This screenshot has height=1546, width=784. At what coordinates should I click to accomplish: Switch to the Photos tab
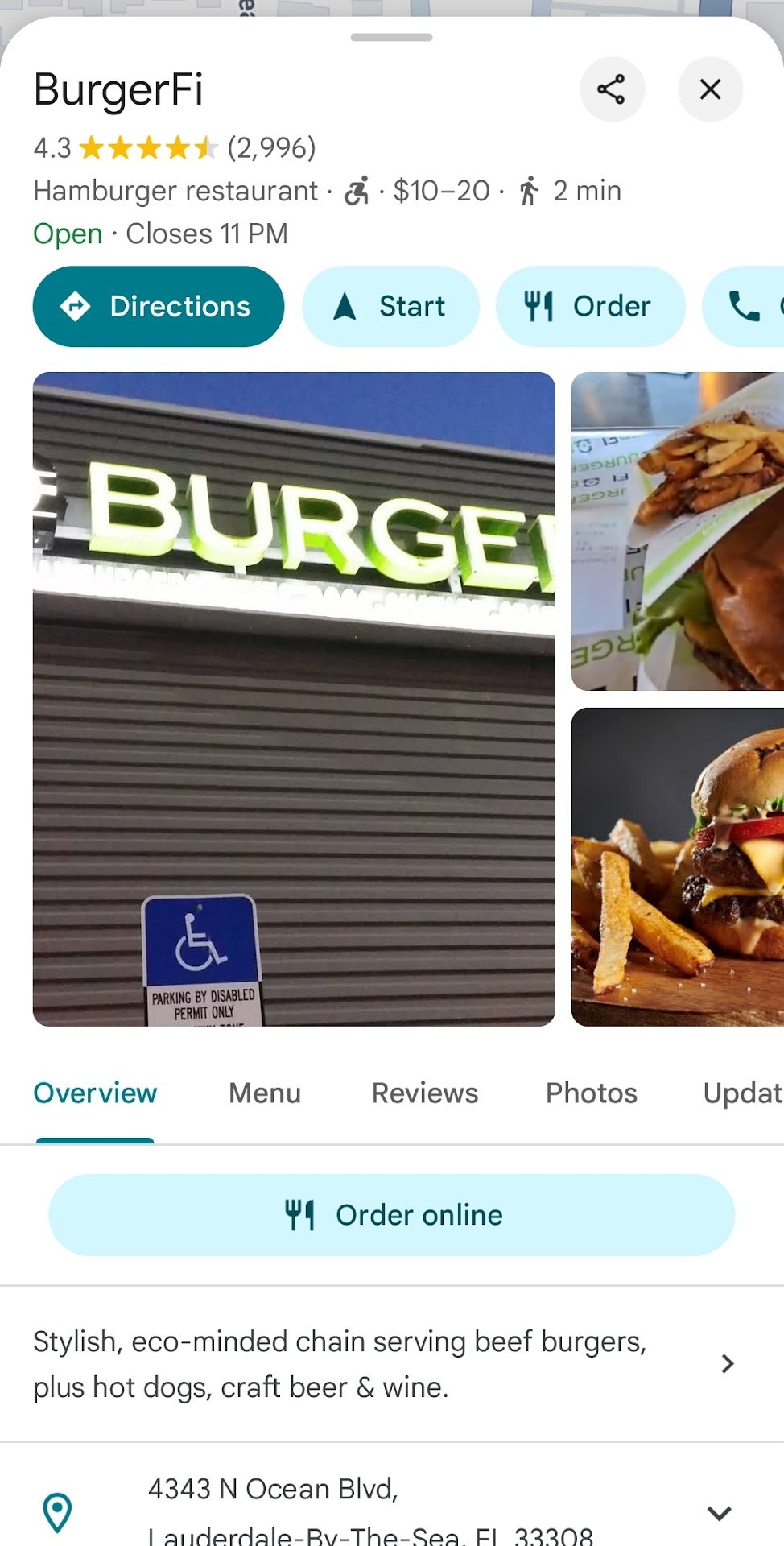tap(592, 1093)
